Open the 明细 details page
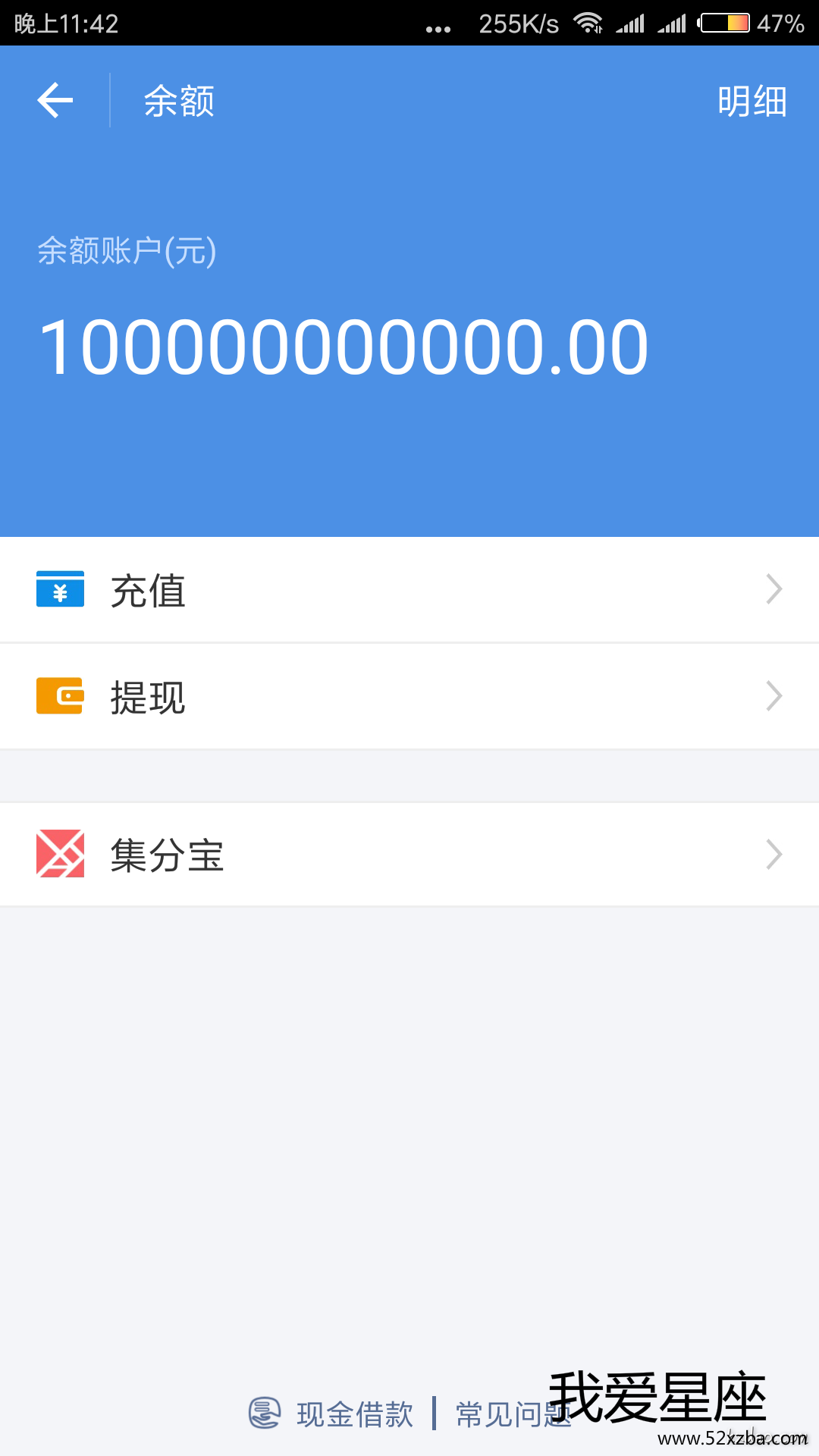This screenshot has width=819, height=1456. point(752,102)
